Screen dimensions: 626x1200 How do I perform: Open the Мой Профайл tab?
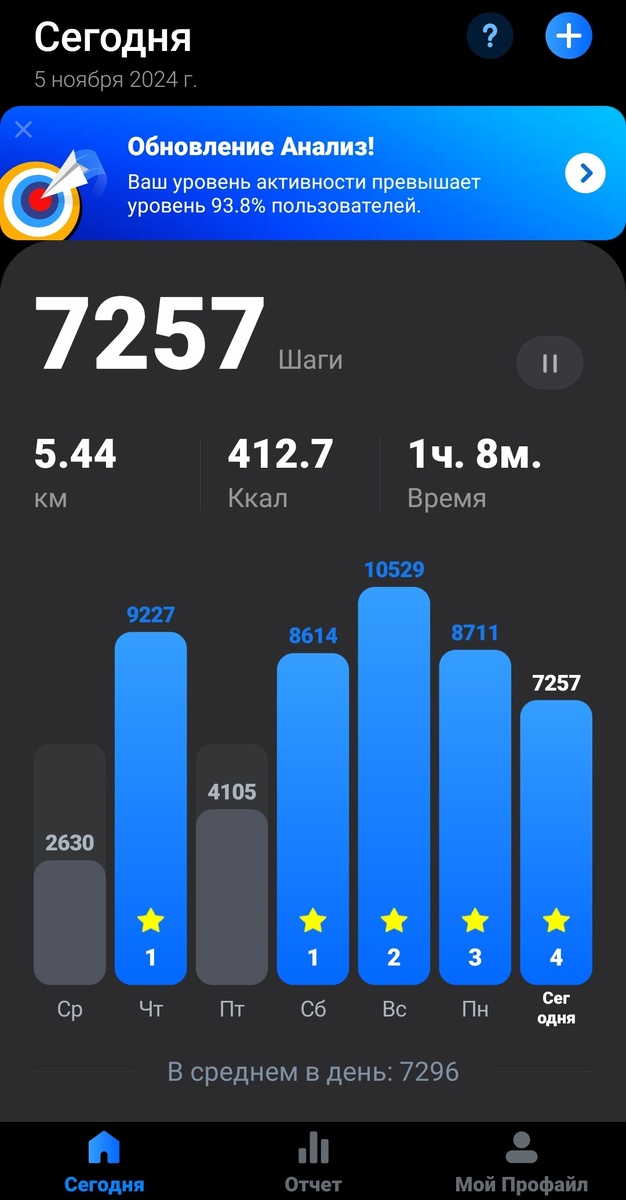[521, 1162]
